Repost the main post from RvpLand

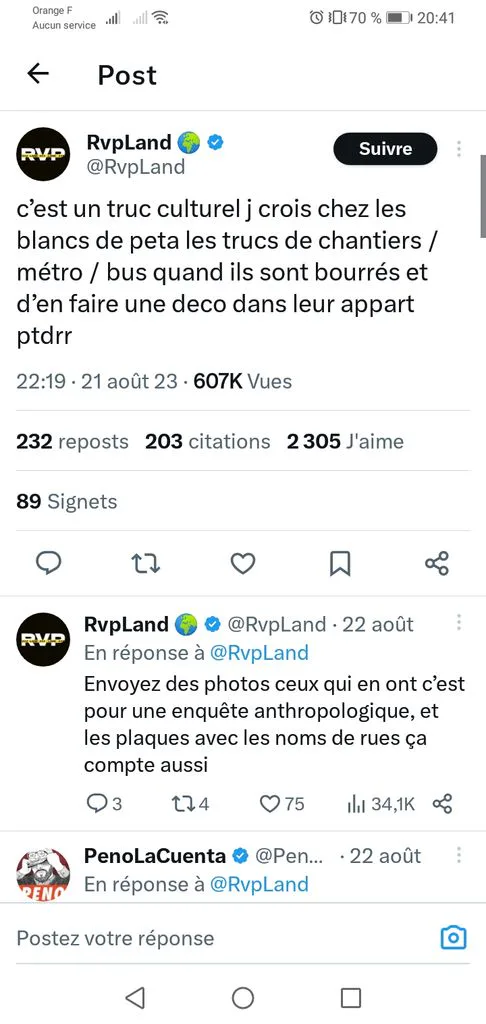(x=146, y=562)
